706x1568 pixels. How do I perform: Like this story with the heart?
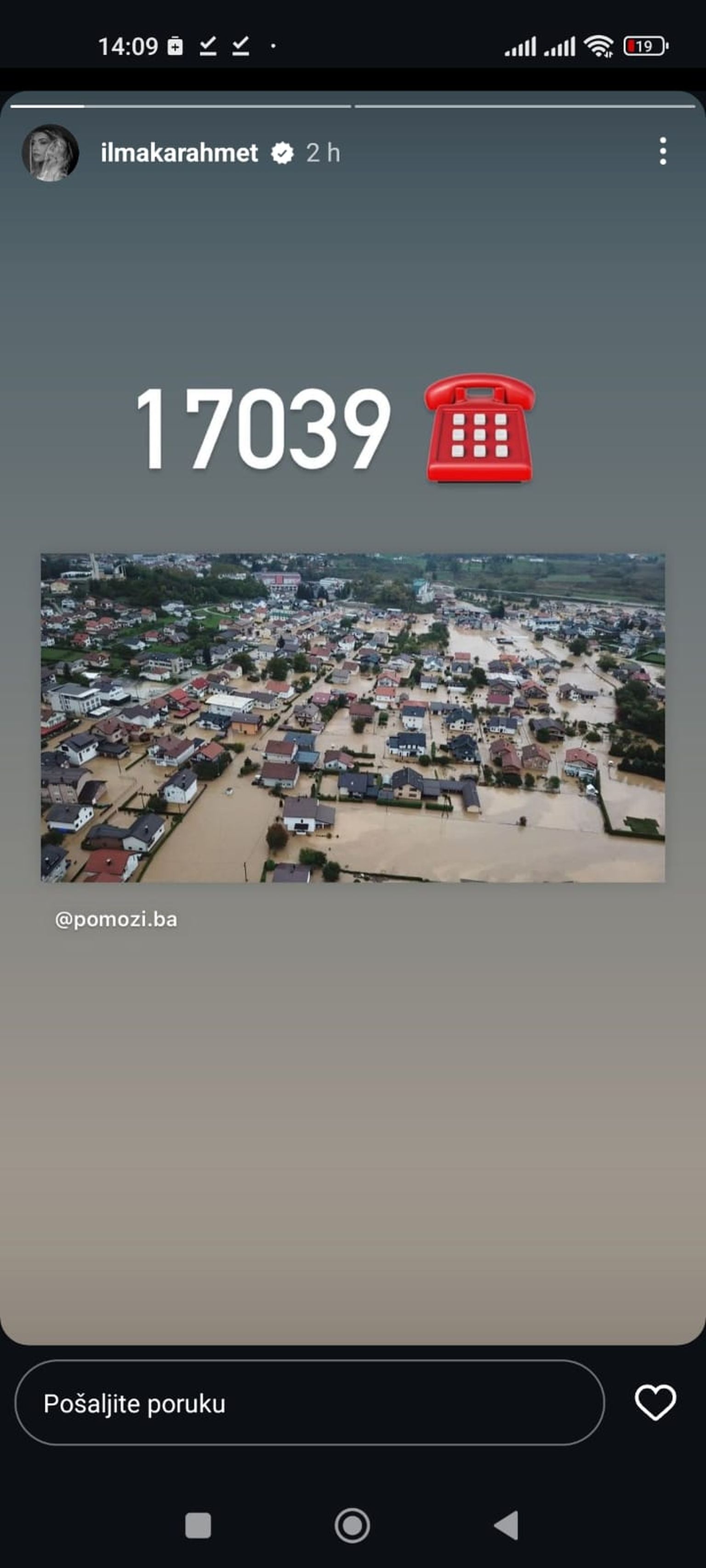(655, 1403)
